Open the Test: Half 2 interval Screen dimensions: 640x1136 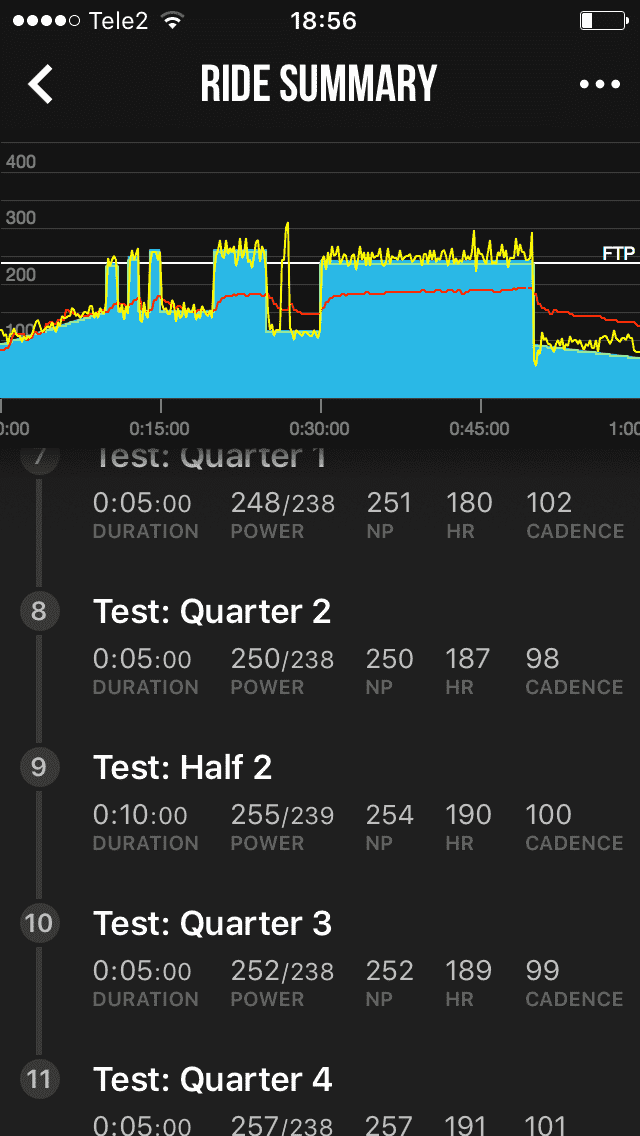[183, 768]
